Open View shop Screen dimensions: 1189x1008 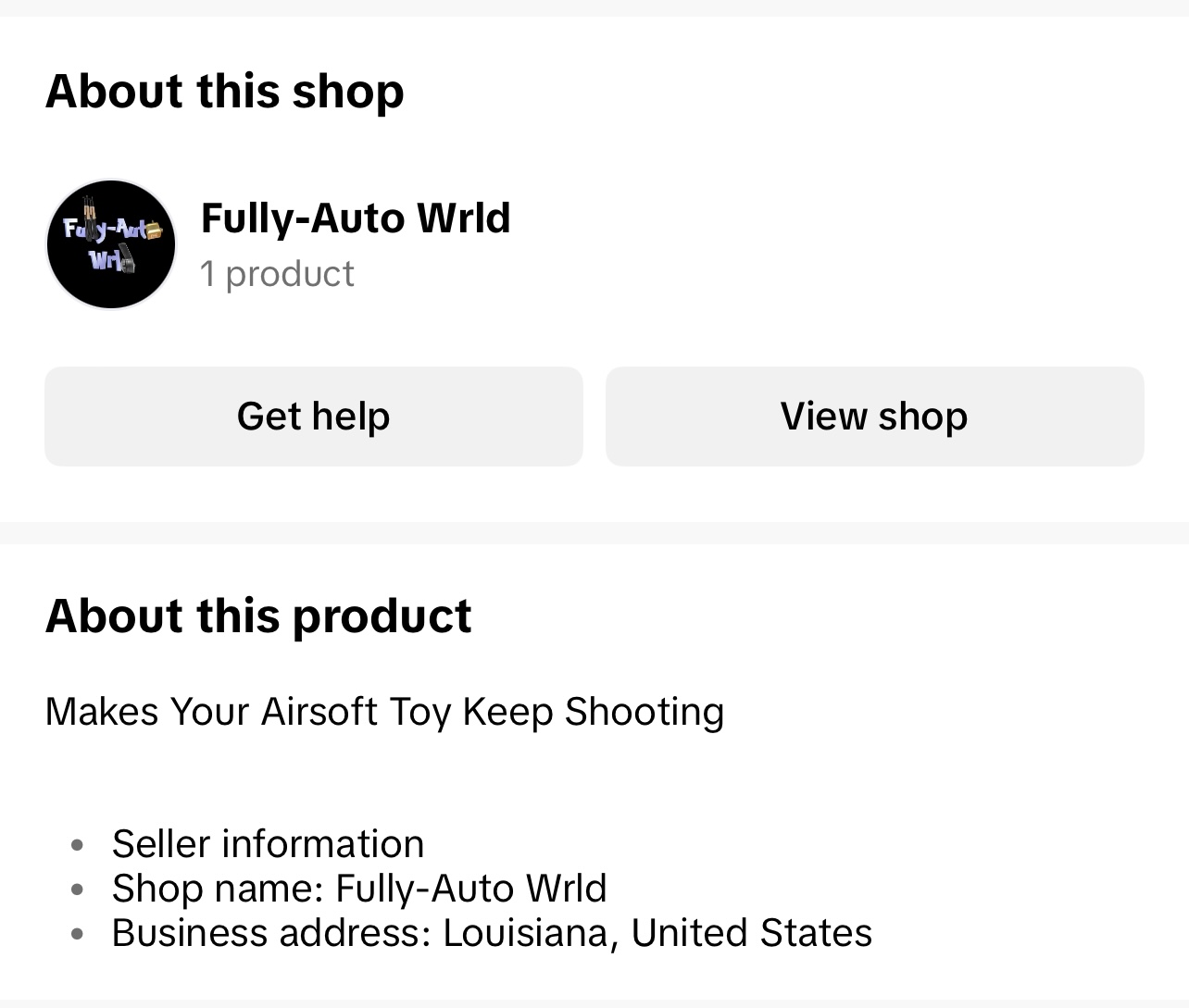pyautogui.click(x=874, y=417)
